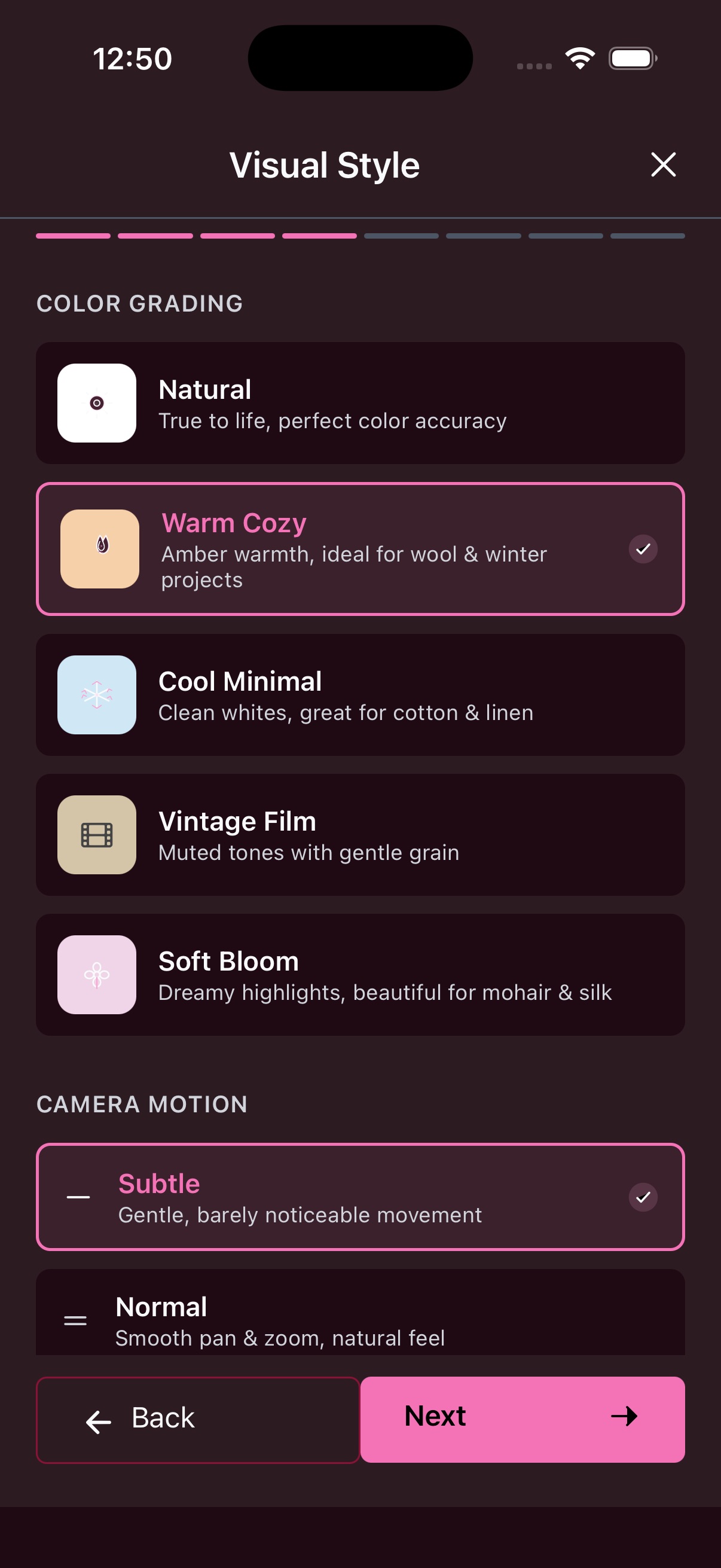Select the Natural color grading card
This screenshot has height=1568, width=721.
tap(360, 402)
